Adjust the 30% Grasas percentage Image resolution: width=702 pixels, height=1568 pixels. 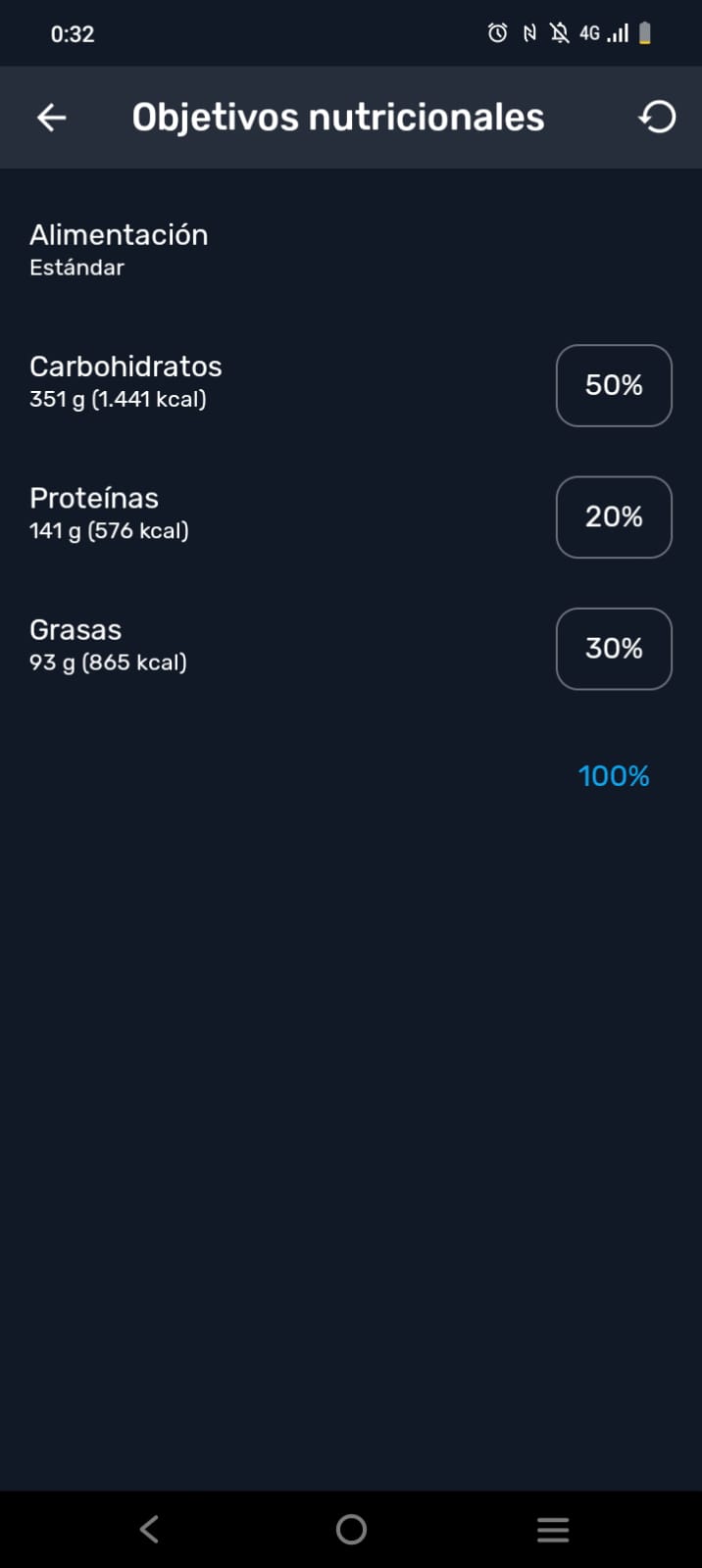pos(614,649)
